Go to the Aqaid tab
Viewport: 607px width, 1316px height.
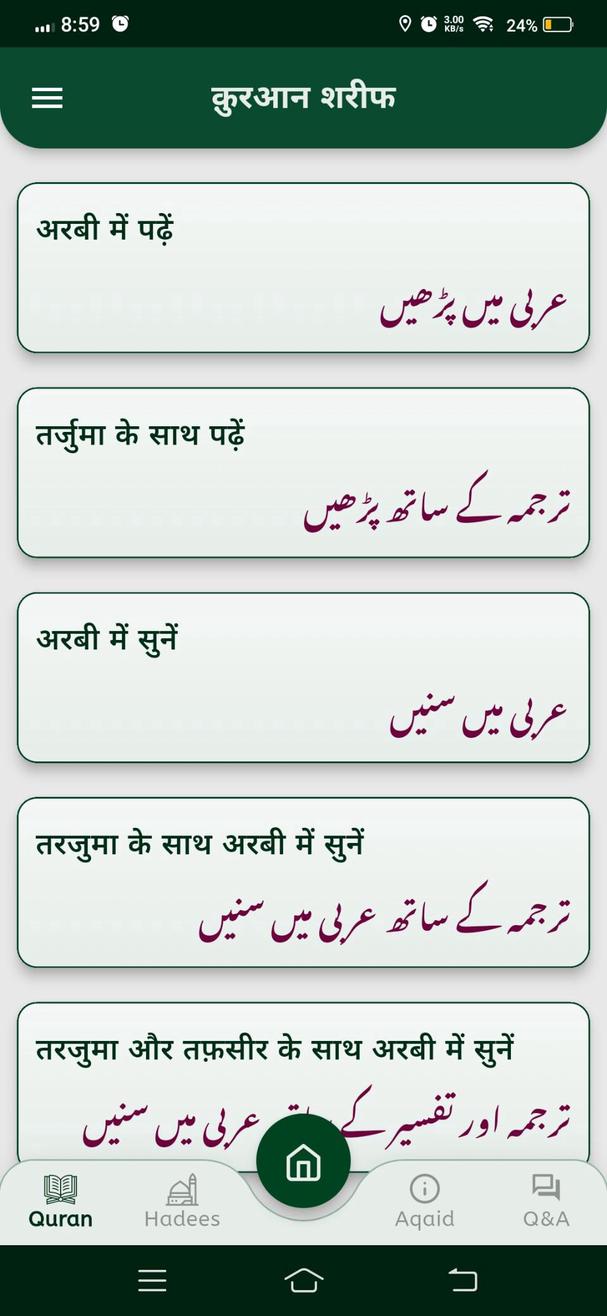424,1201
